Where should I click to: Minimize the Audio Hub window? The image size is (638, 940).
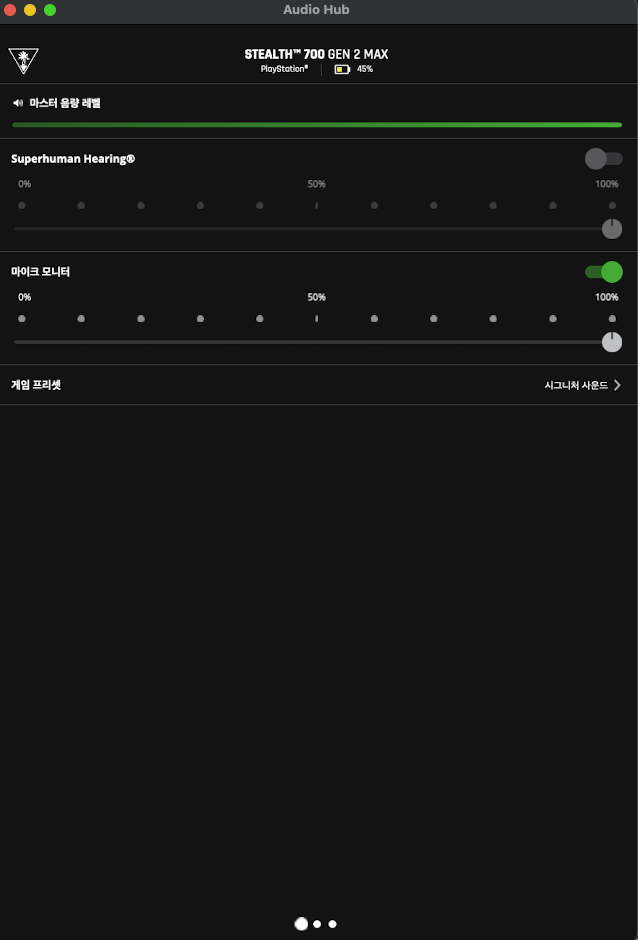pos(30,10)
